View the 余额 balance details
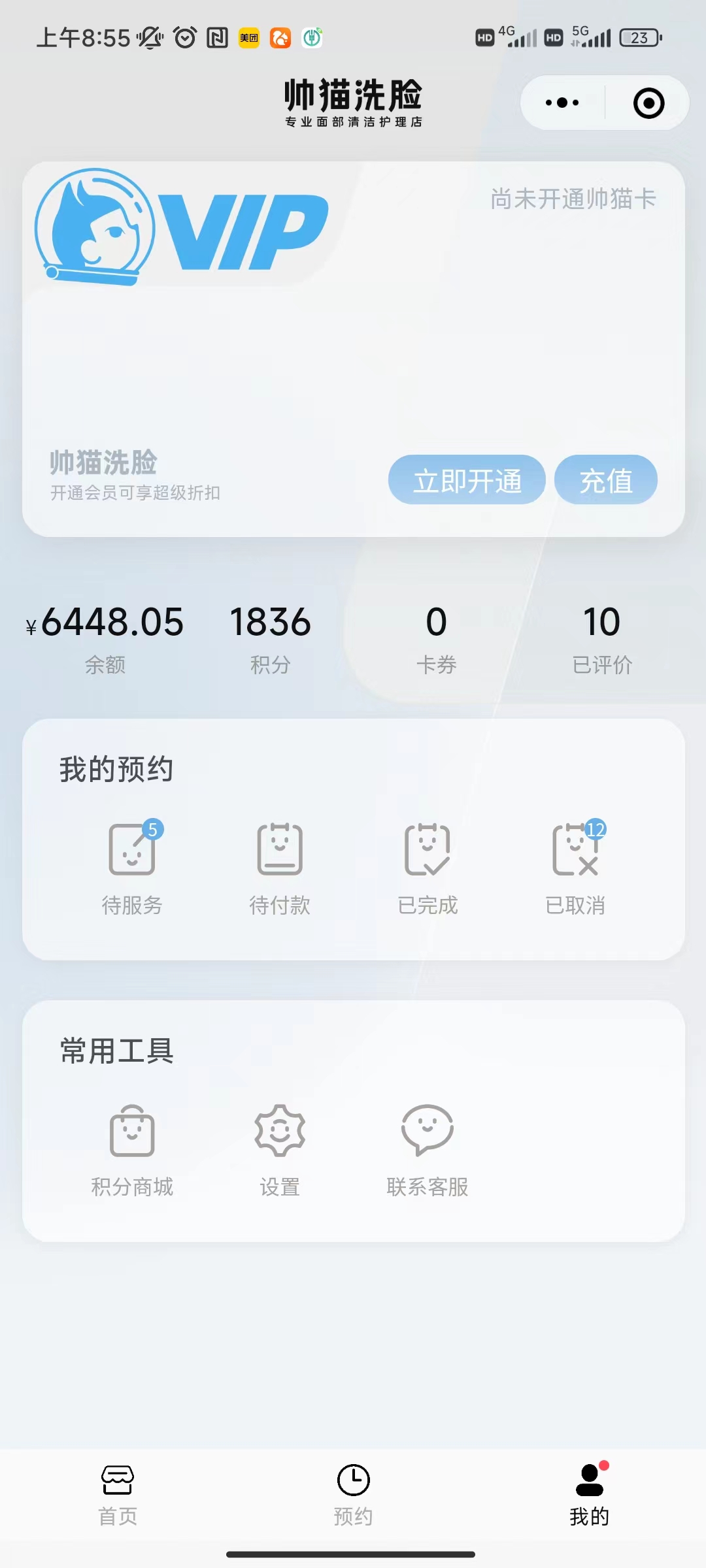 pos(105,637)
